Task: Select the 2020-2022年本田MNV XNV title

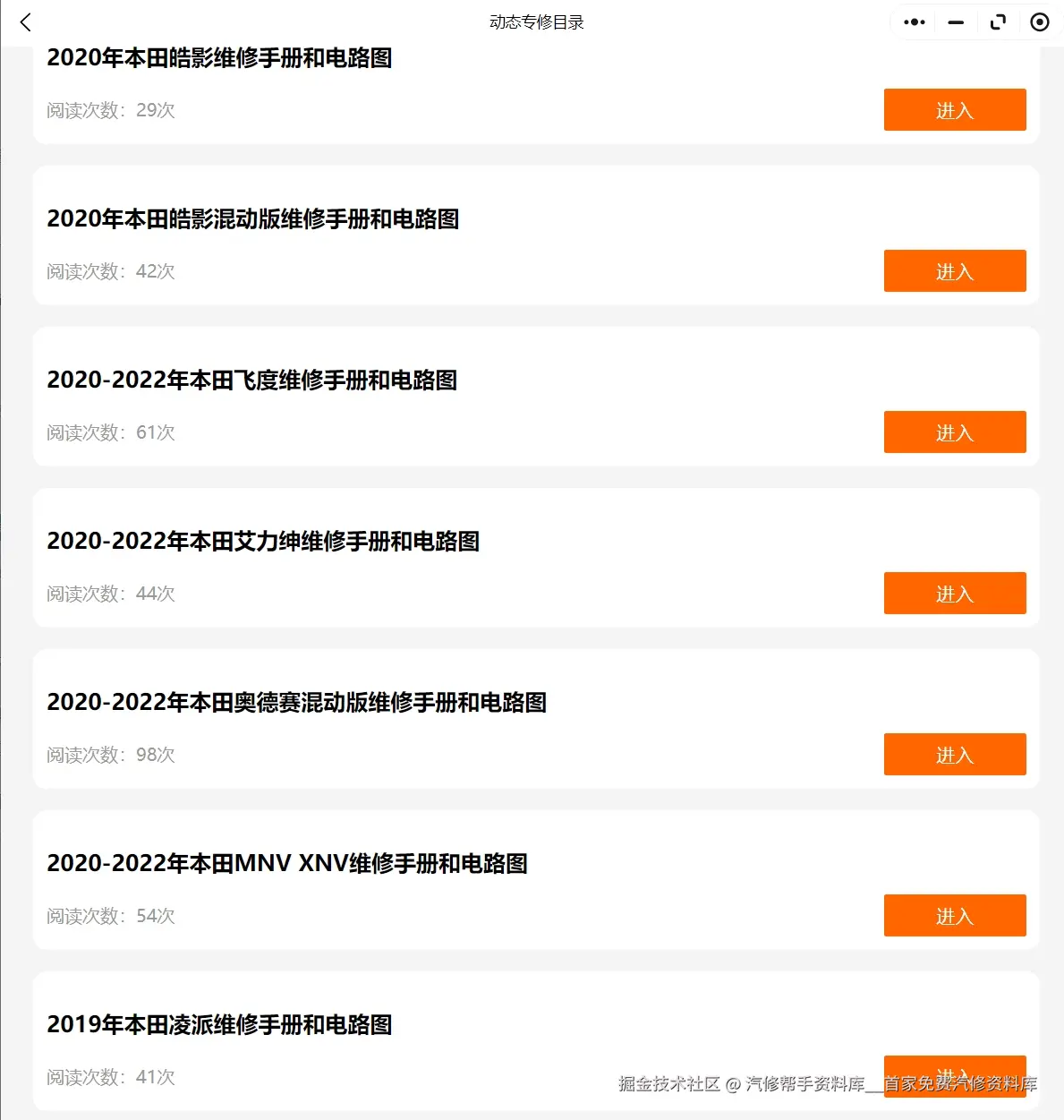Action: tap(287, 863)
